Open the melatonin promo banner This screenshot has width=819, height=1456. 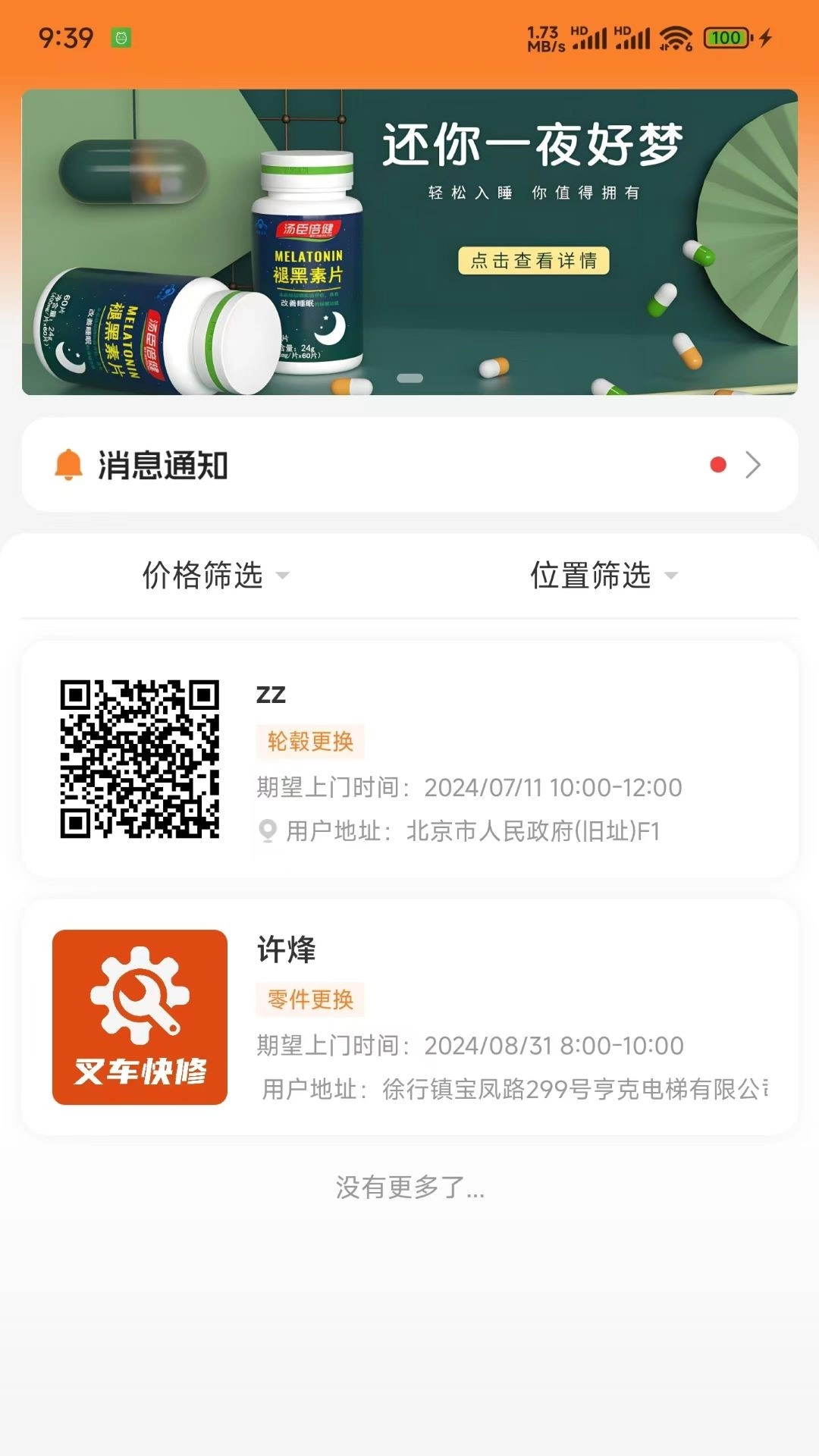point(409,243)
